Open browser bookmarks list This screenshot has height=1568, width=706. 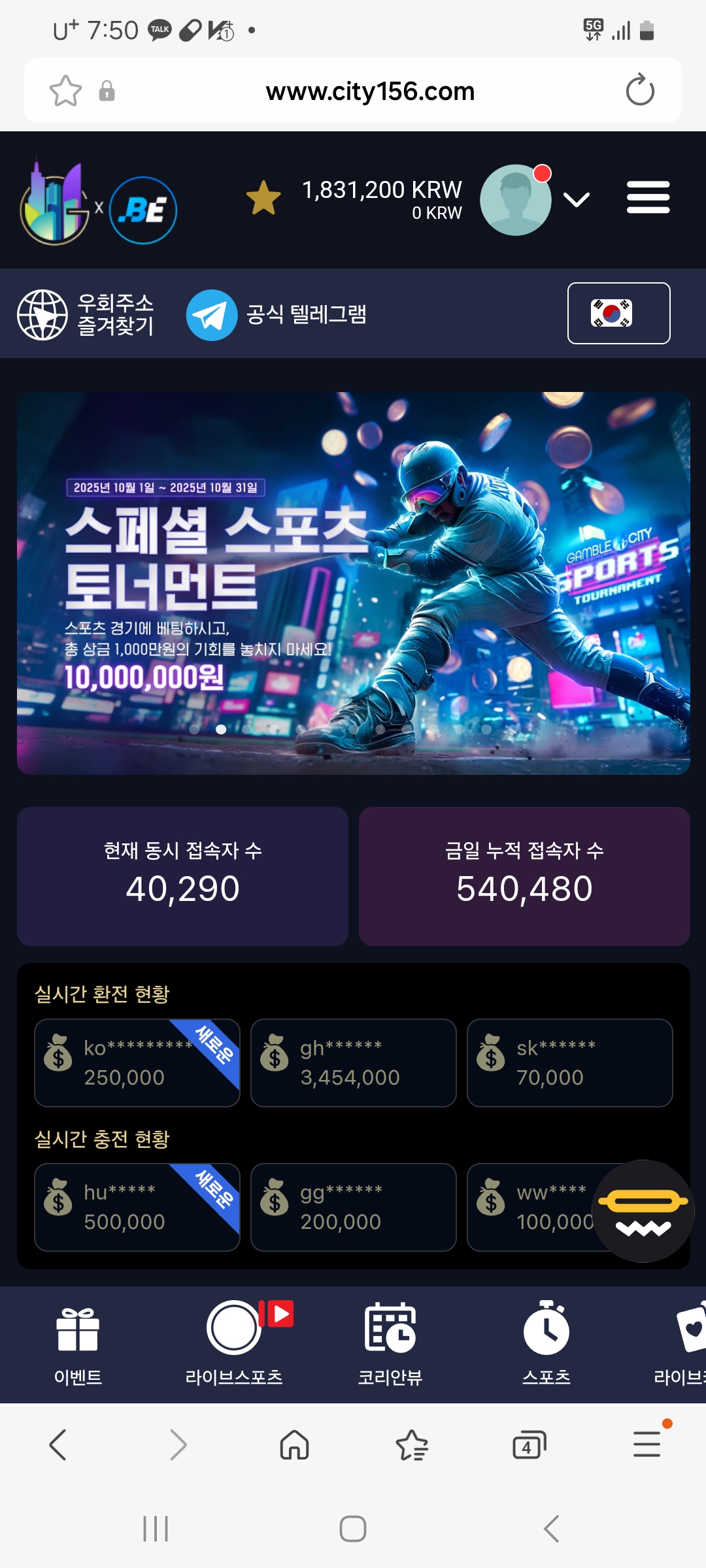pos(412,1445)
